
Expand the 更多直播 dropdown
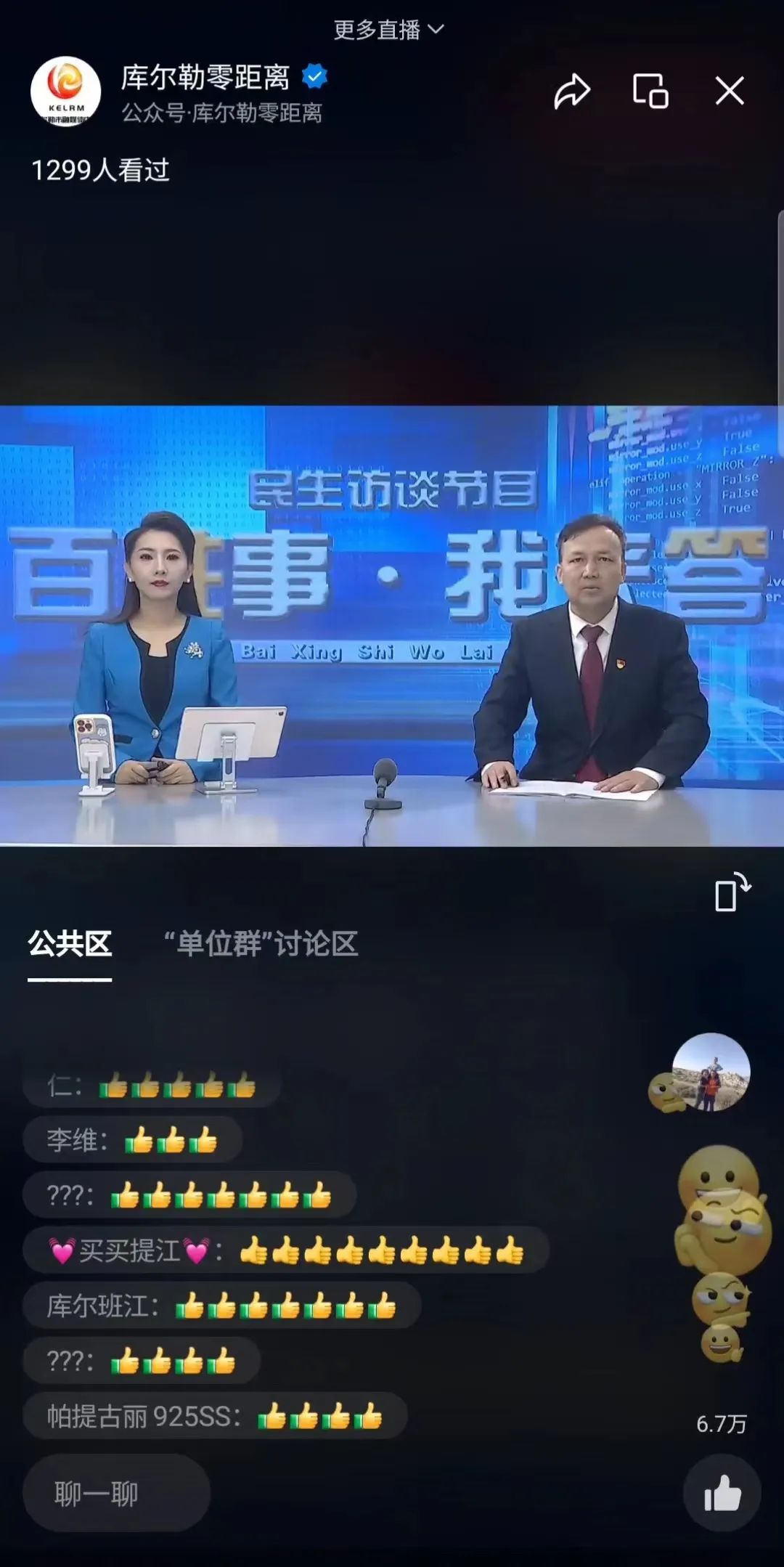pyautogui.click(x=388, y=30)
